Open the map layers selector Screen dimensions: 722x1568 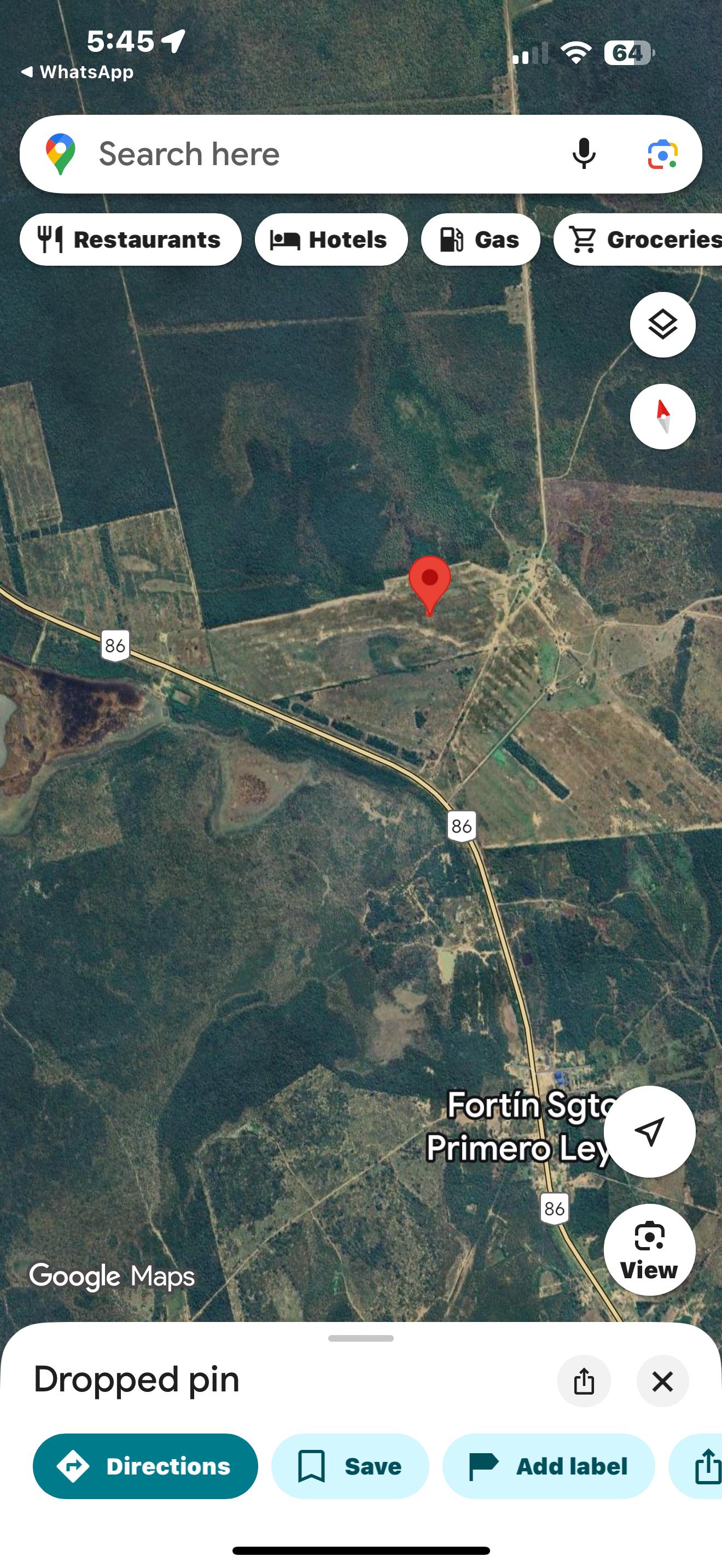point(662,324)
